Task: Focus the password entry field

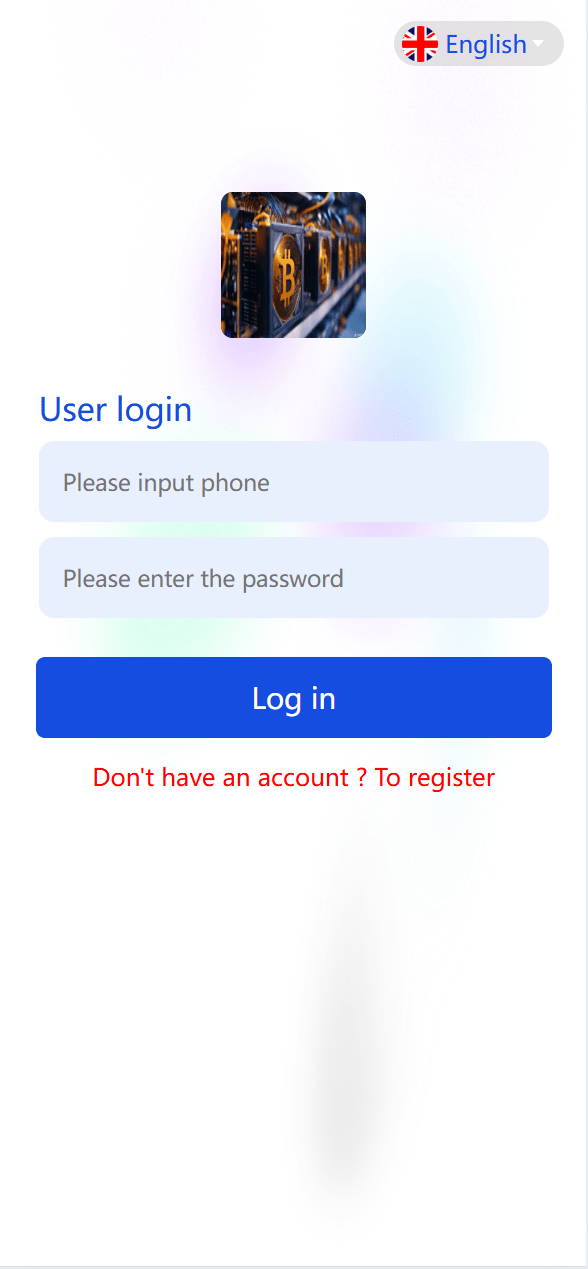Action: coord(294,578)
